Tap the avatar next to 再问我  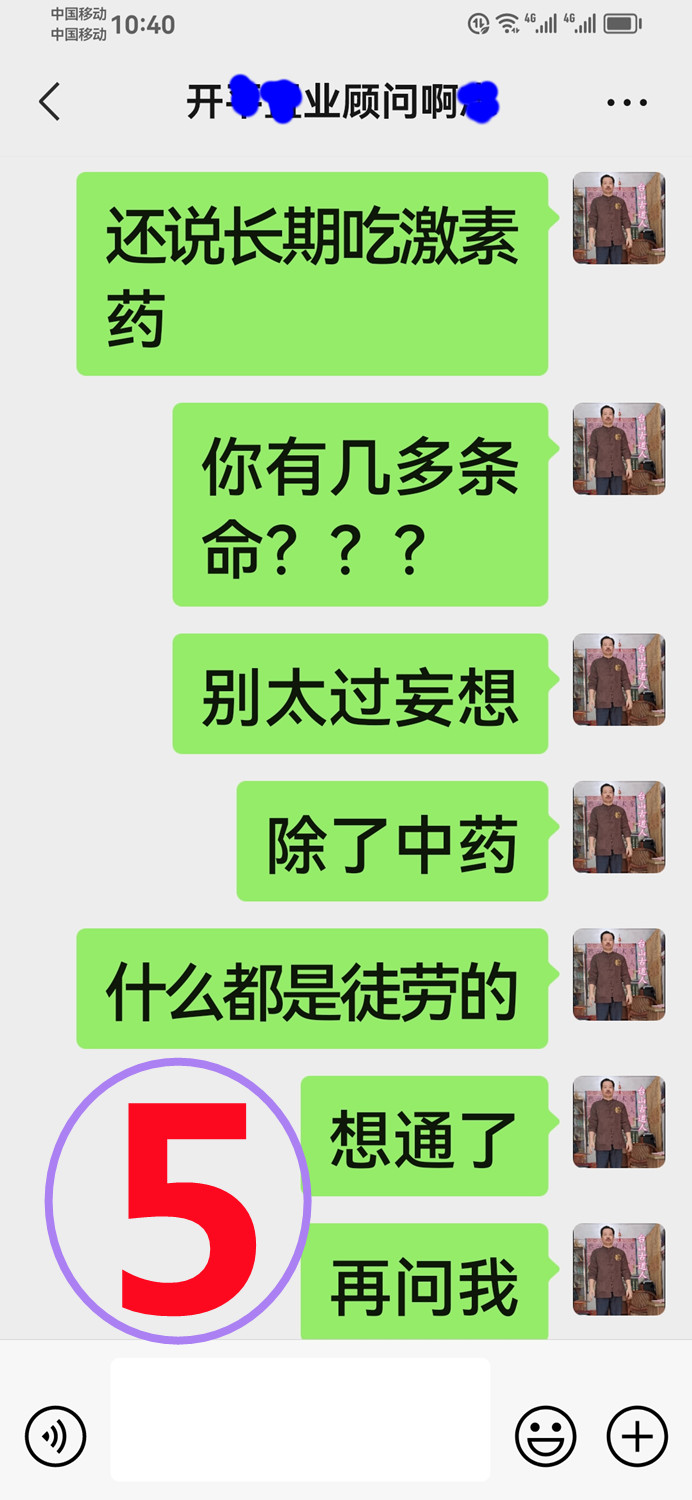(618, 1269)
